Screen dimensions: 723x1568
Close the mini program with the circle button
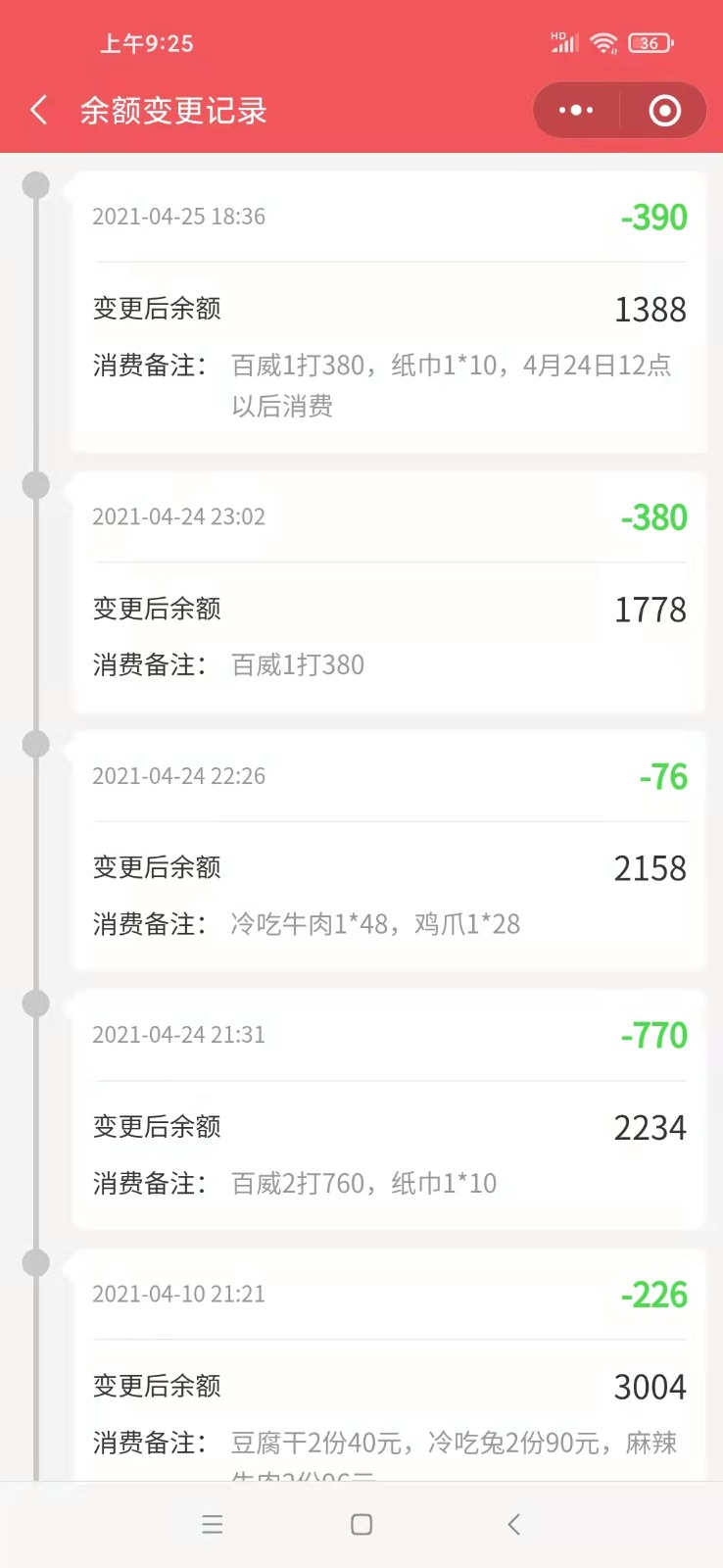point(664,110)
